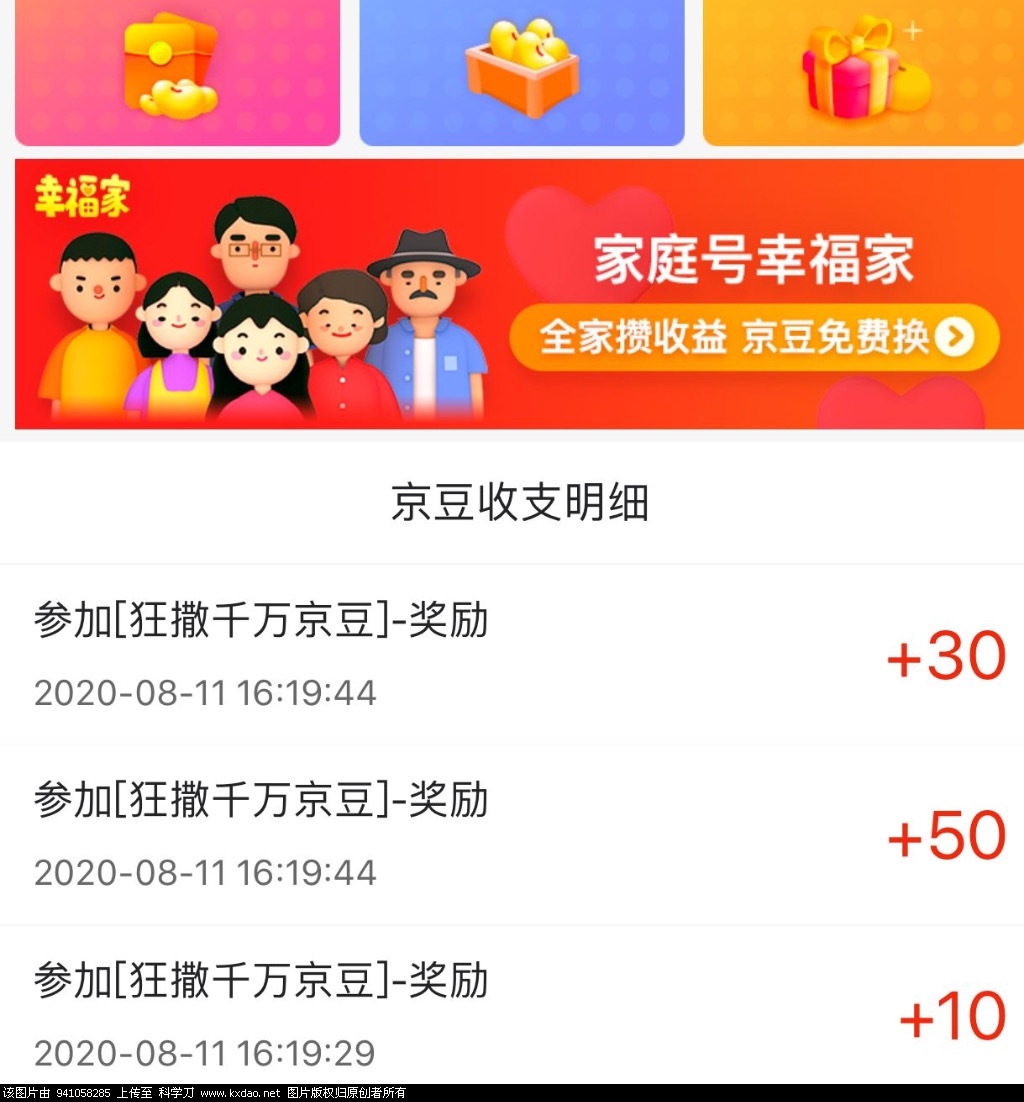
Task: Open the gold beans crate card
Action: [521, 70]
